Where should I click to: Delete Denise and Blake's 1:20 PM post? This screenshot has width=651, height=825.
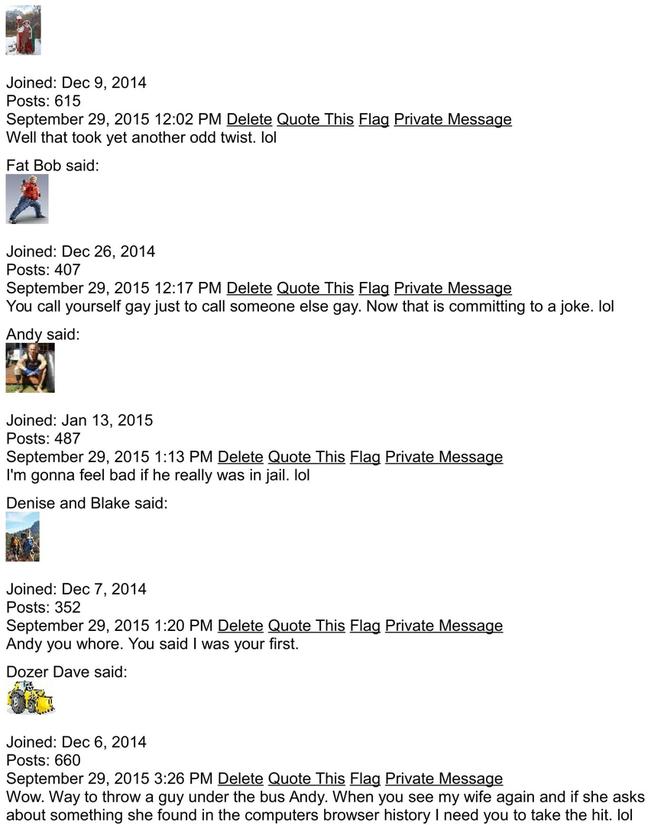click(240, 626)
